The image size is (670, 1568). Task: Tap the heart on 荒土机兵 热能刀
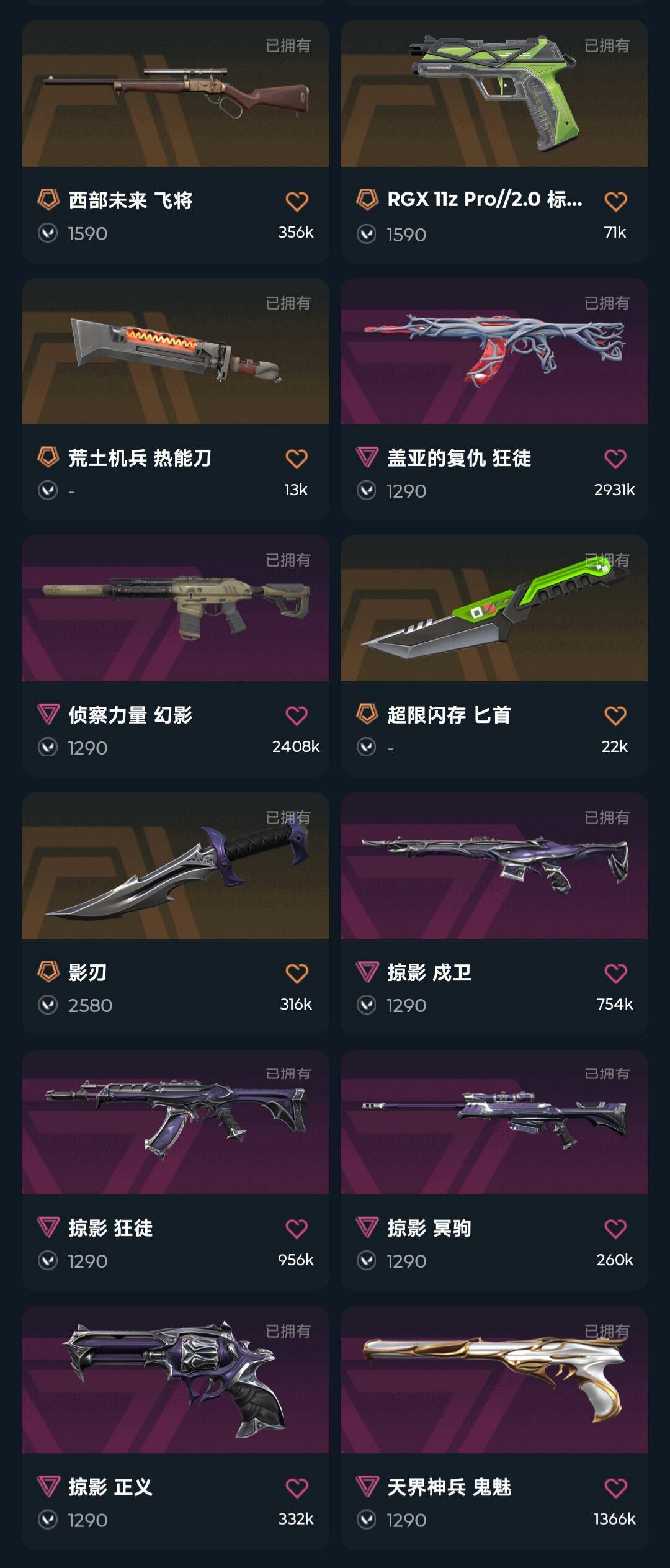297,459
